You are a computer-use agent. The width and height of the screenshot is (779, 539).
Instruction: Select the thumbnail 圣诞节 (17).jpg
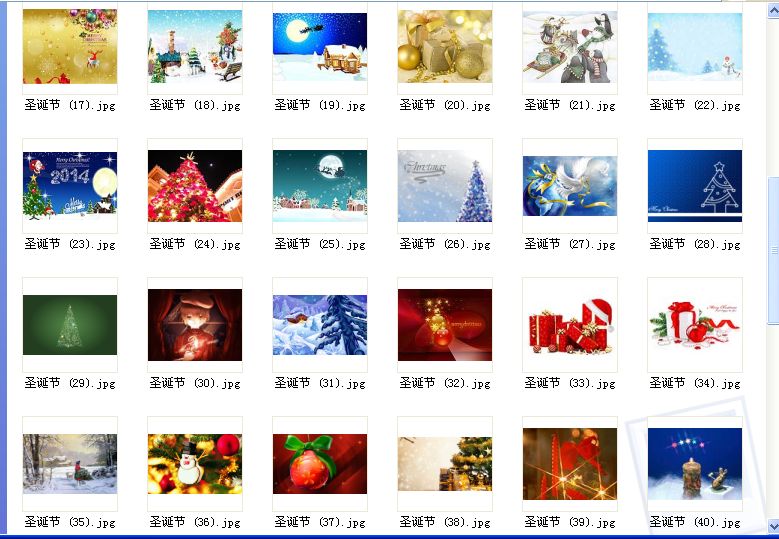coord(70,47)
